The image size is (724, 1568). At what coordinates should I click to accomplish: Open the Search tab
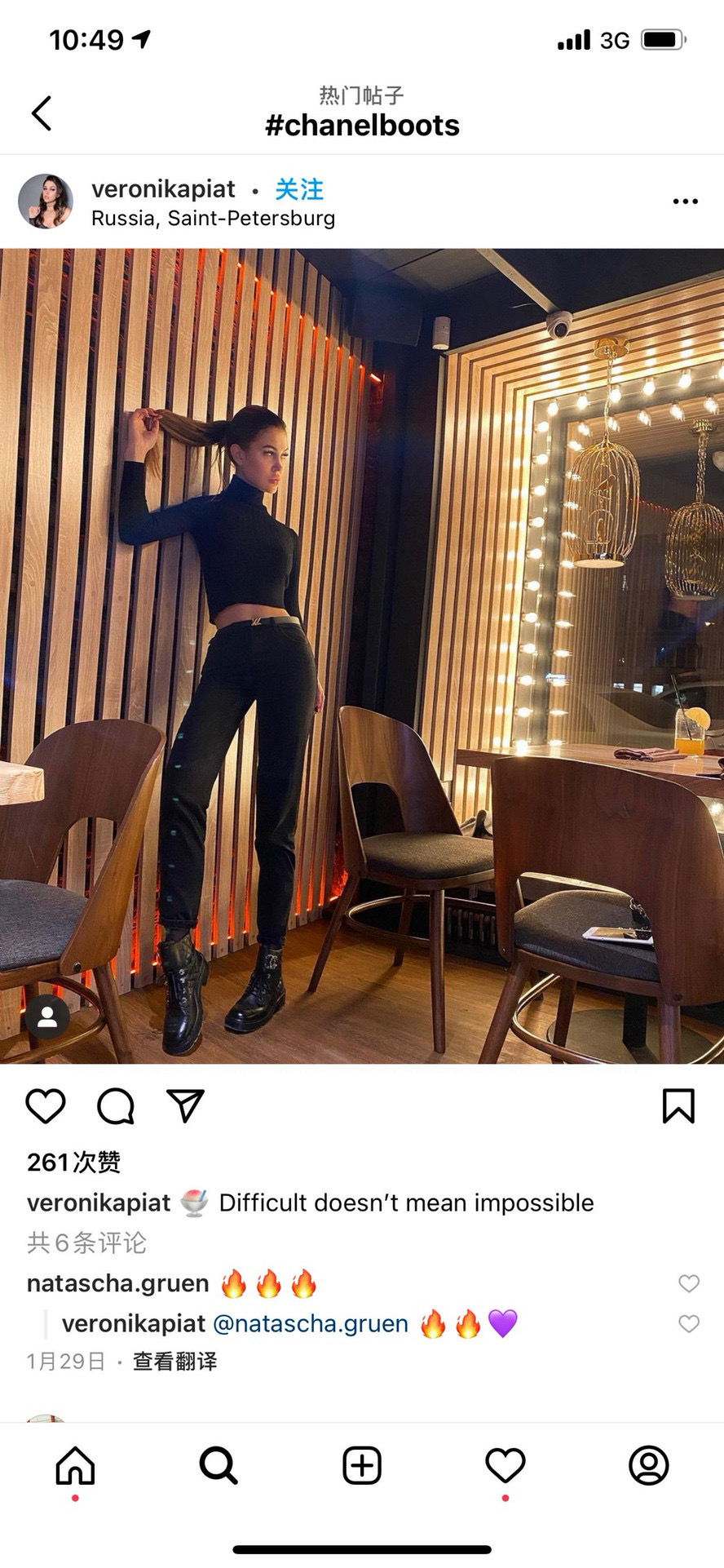219,1465
